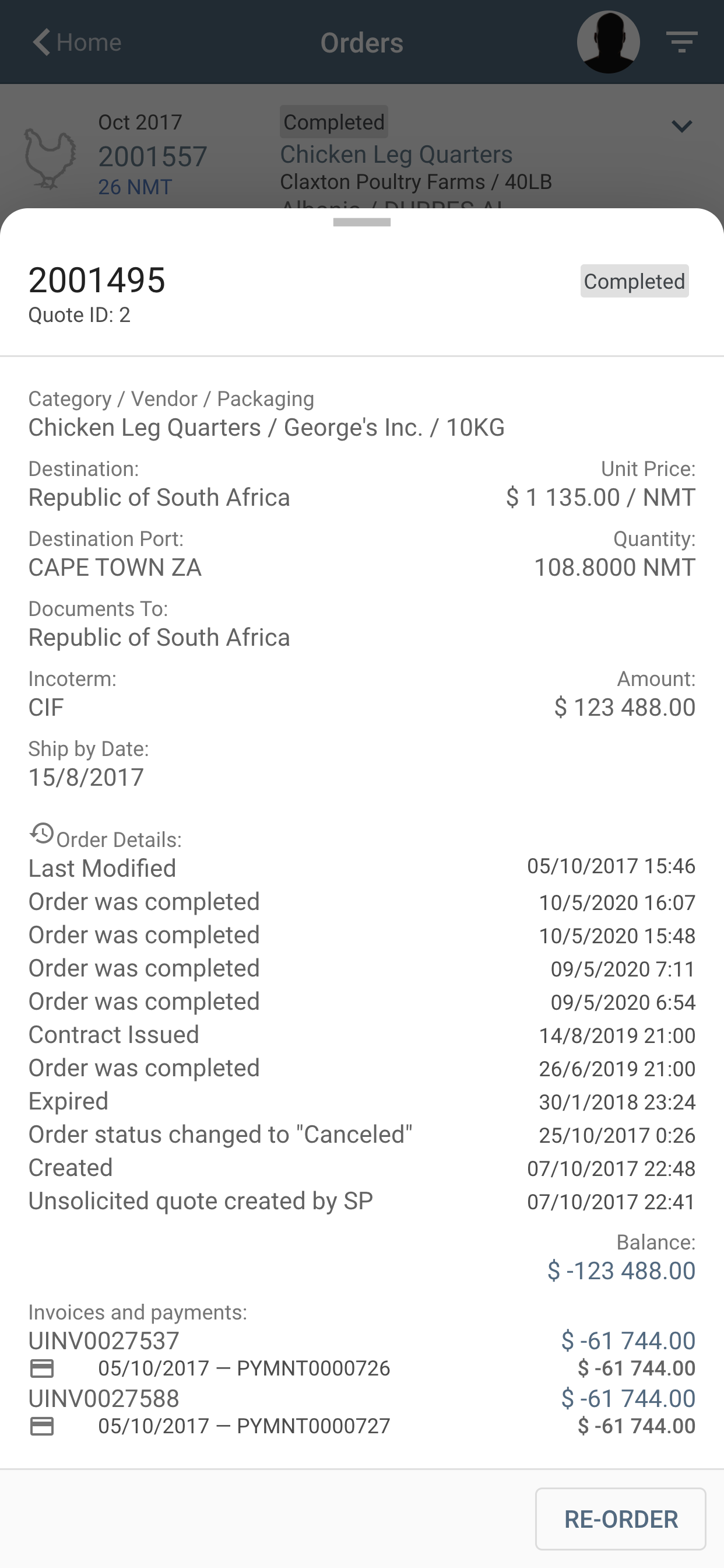Tap the bottom sheet drag handle
The image size is (724, 1568).
(362, 223)
